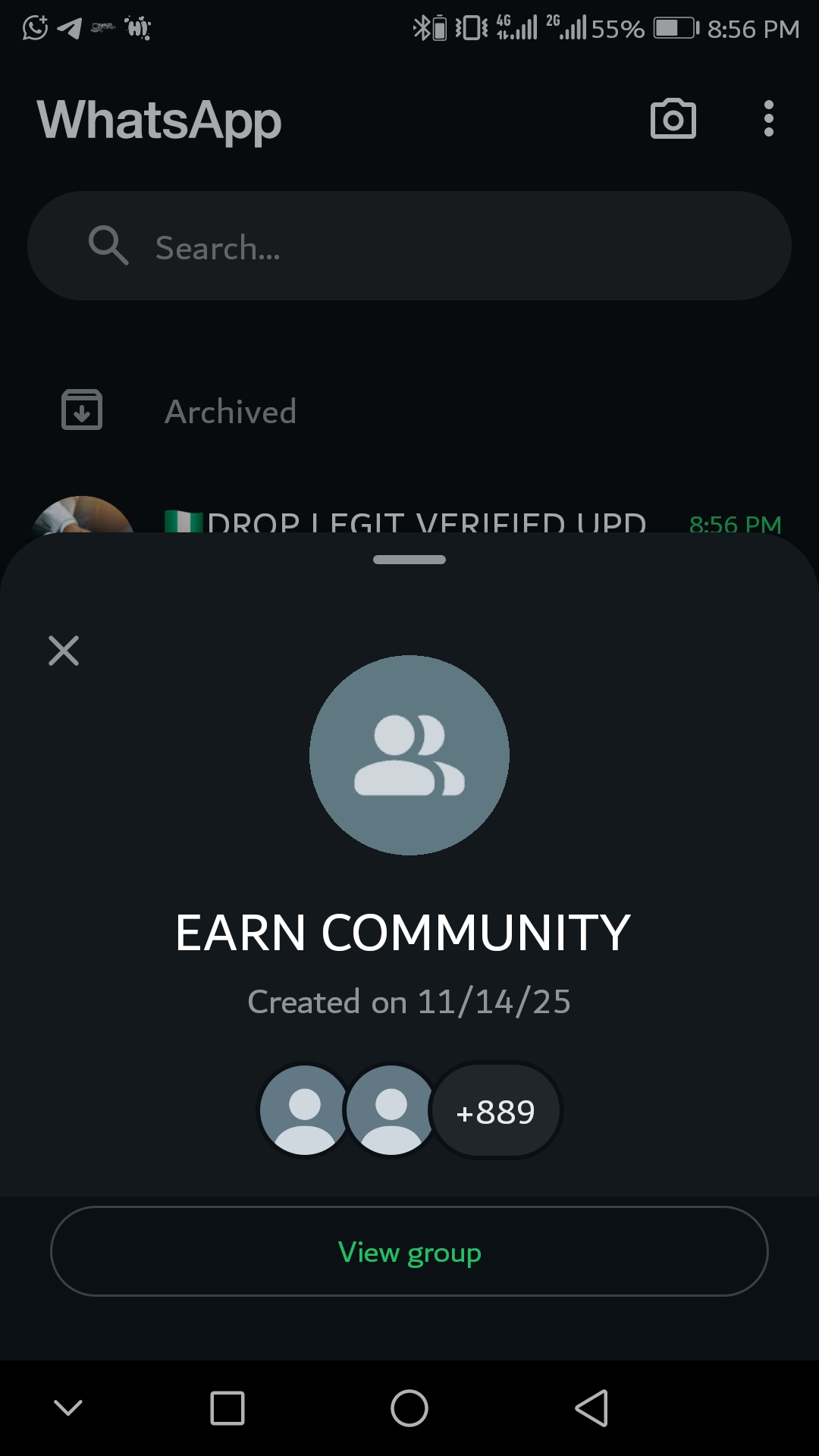The height and width of the screenshot is (1456, 819).
Task: Open the camera from the top bar
Action: (673, 119)
